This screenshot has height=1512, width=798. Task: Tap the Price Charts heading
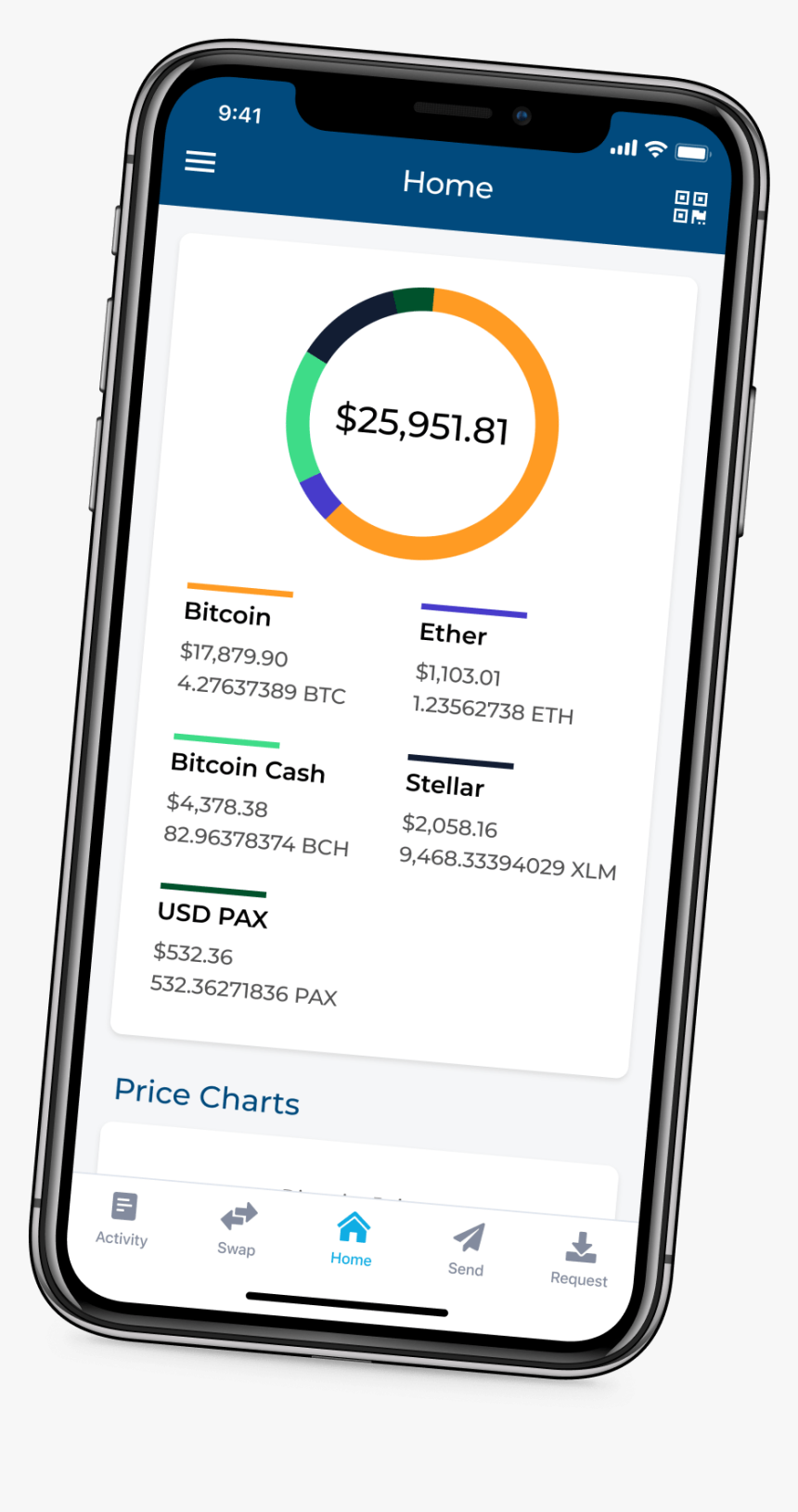pyautogui.click(x=207, y=1095)
